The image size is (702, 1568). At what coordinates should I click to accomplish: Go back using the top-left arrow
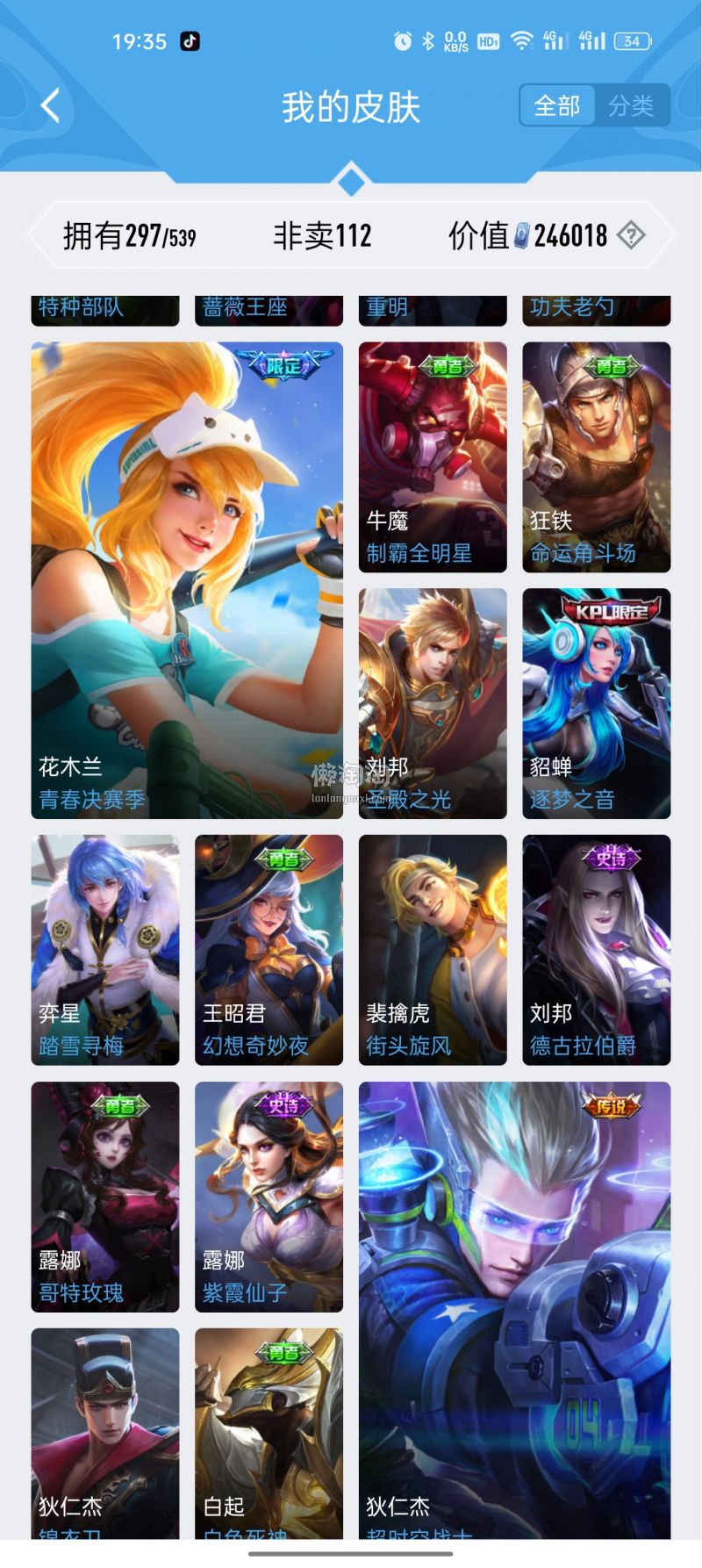[x=50, y=106]
